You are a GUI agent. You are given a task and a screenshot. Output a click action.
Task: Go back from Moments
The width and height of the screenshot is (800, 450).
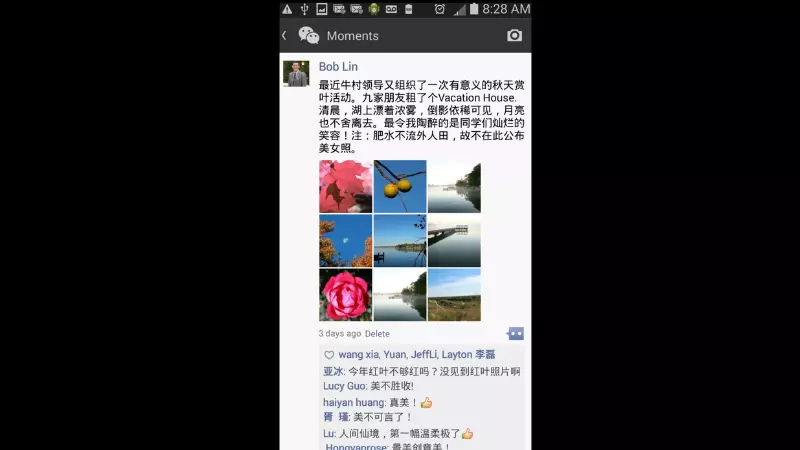[285, 36]
